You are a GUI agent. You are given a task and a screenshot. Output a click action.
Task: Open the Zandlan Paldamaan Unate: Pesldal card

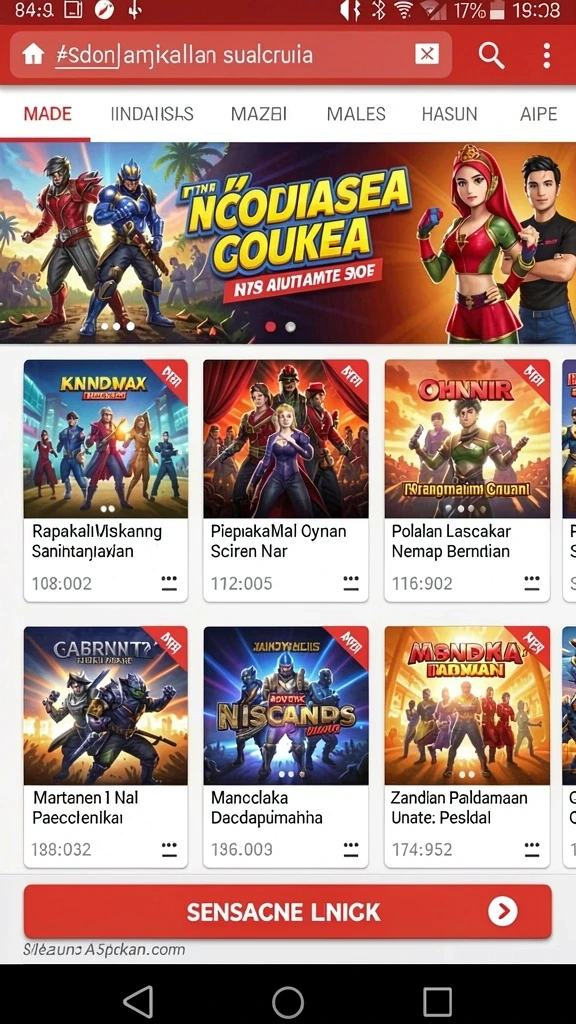point(467,747)
